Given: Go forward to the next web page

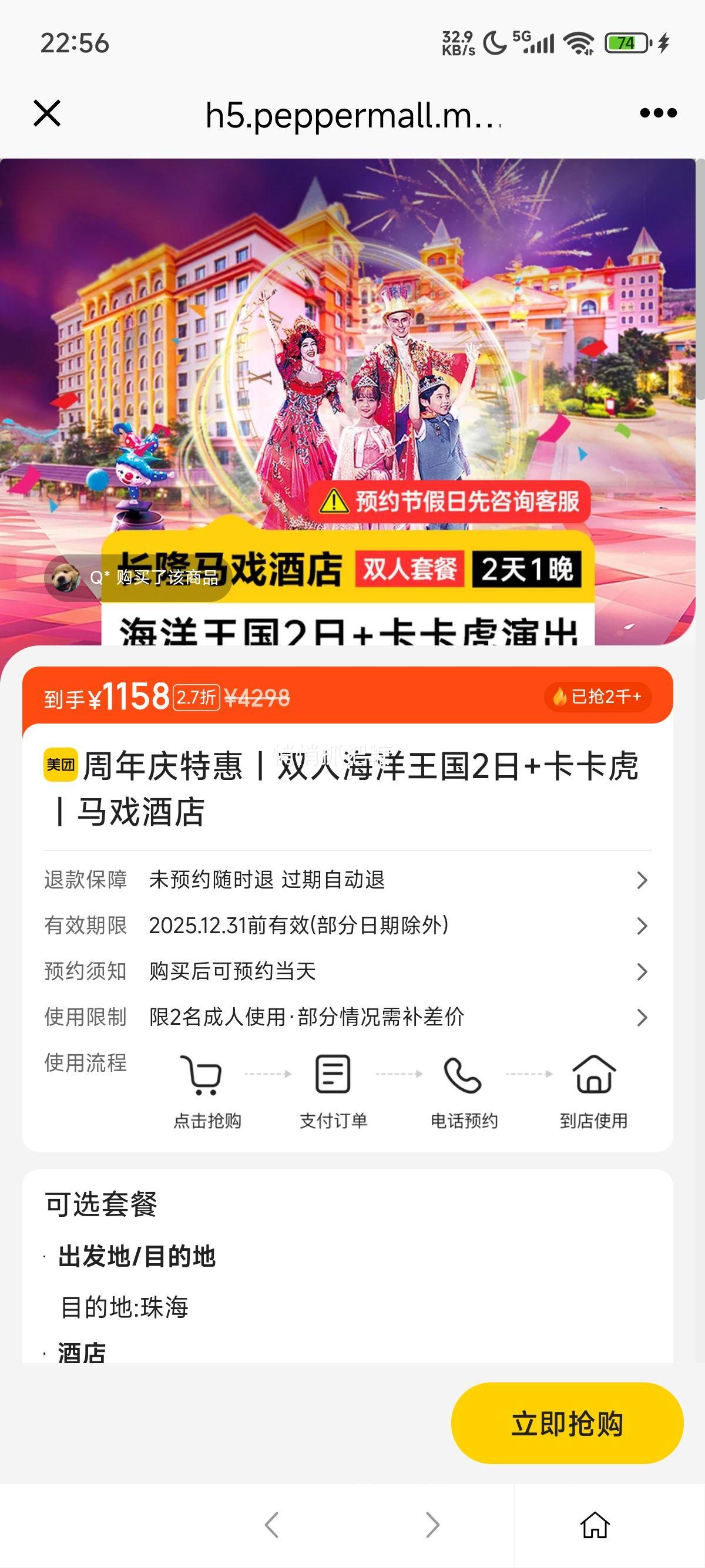Looking at the screenshot, I should tap(432, 1525).
